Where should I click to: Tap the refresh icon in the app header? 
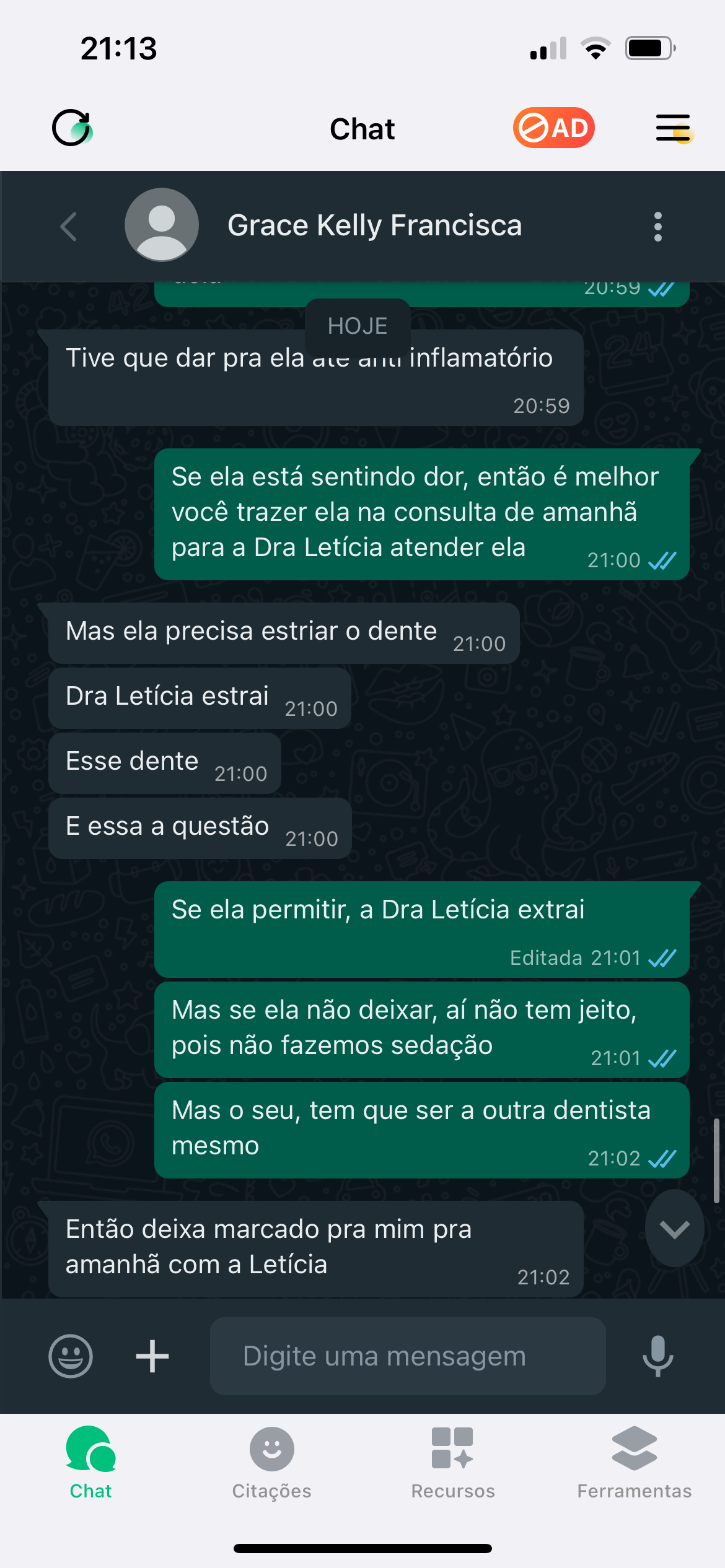point(72,128)
